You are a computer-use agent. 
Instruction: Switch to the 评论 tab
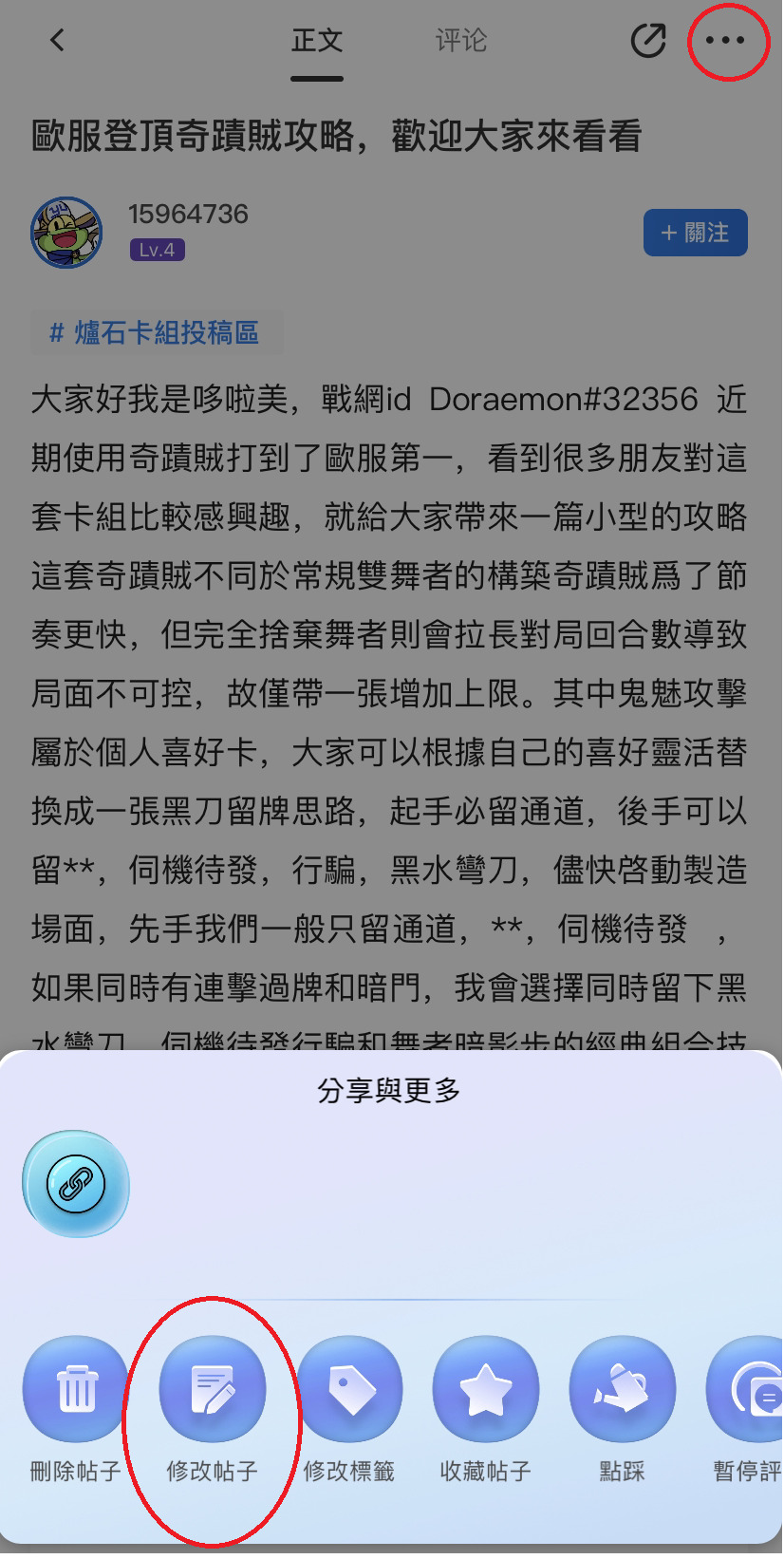tap(461, 40)
